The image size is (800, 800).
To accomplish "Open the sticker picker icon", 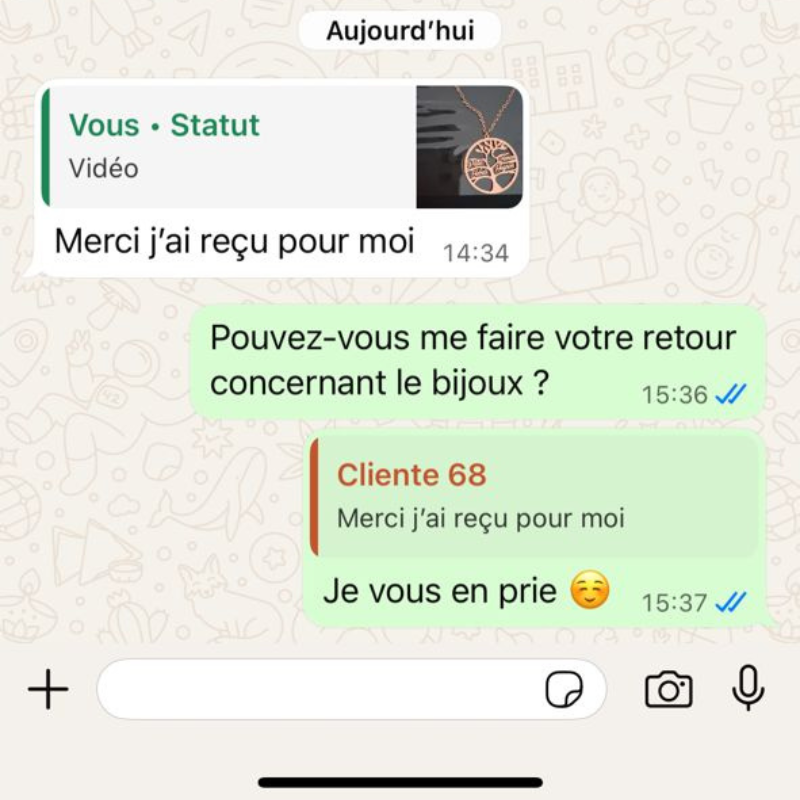I will pyautogui.click(x=565, y=690).
